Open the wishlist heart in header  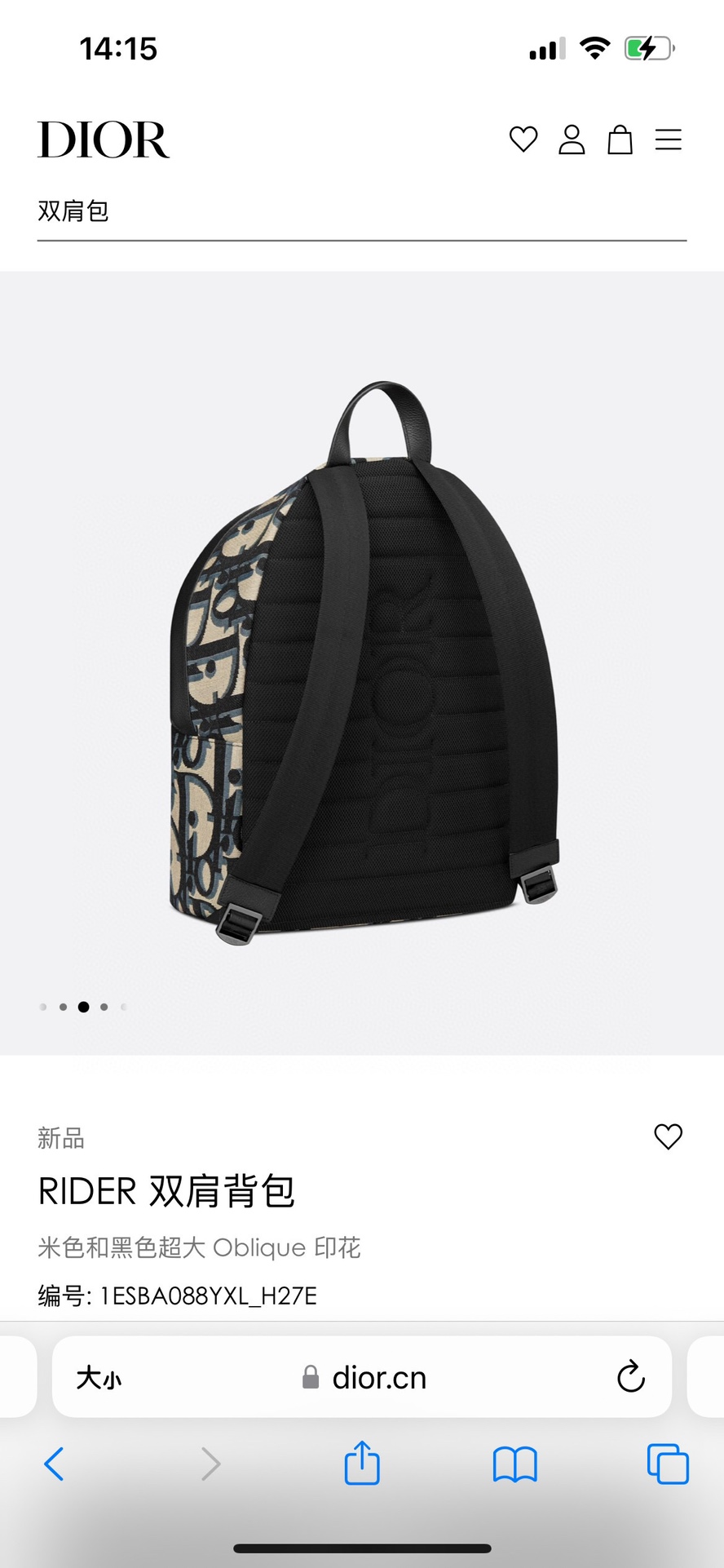coord(523,140)
